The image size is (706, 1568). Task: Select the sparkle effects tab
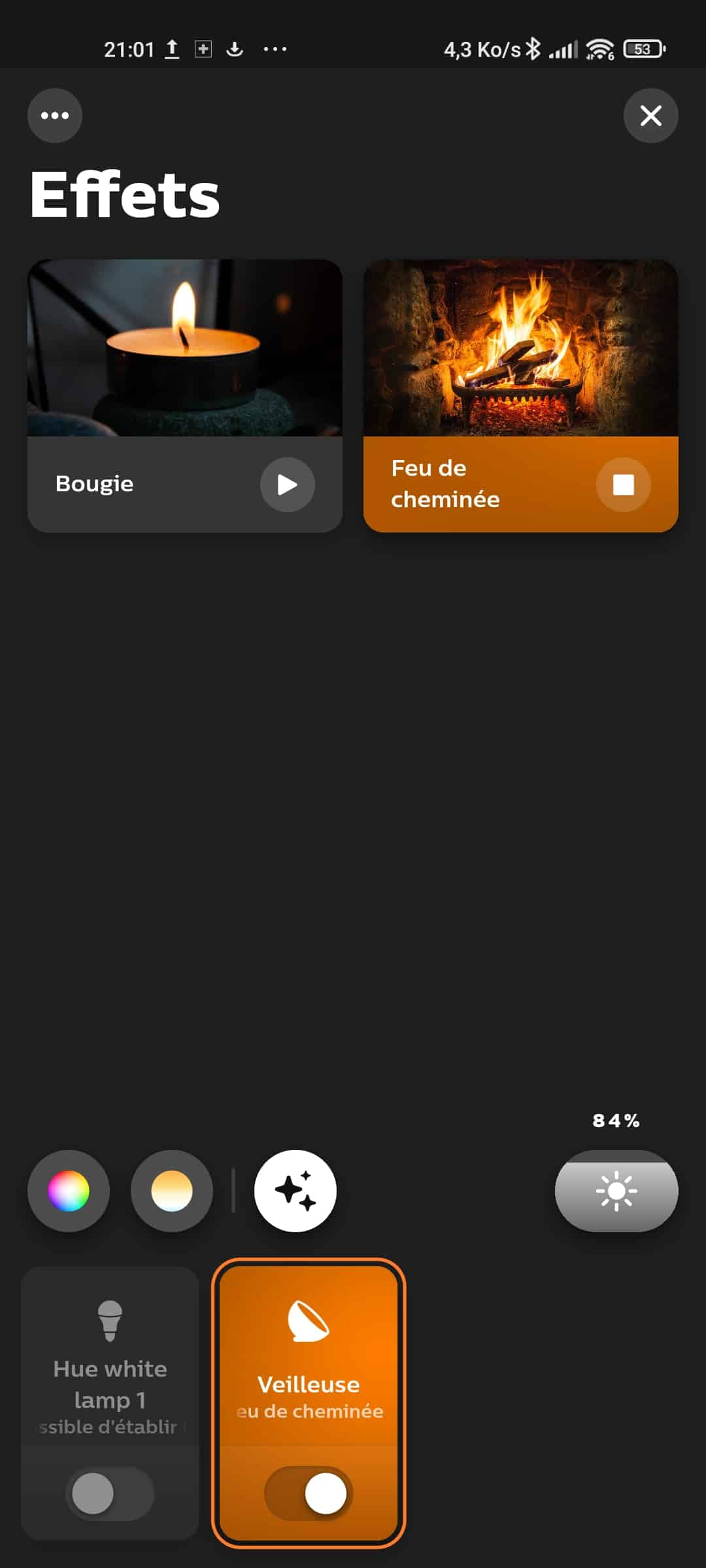[295, 1191]
